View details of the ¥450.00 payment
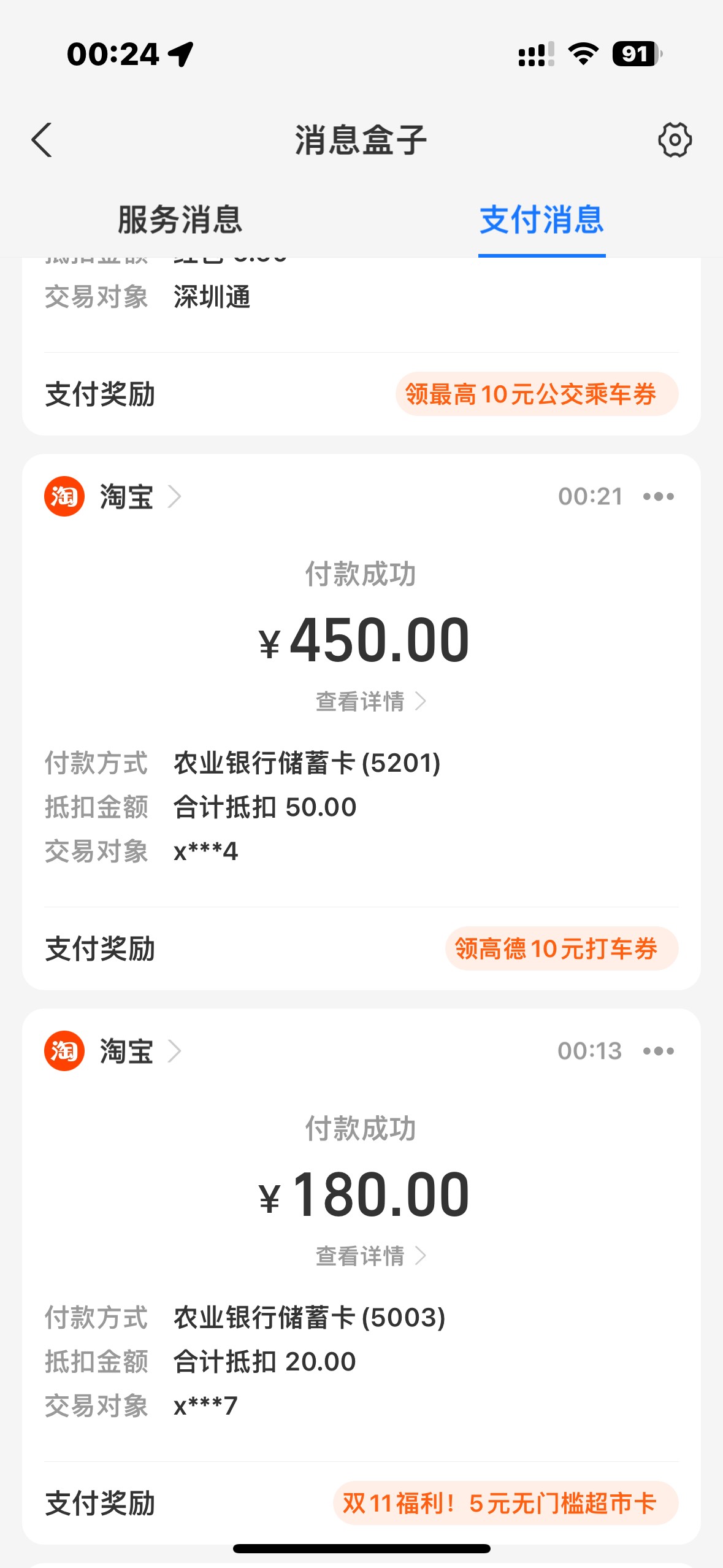Viewport: 723px width, 1568px height. pyautogui.click(x=370, y=701)
